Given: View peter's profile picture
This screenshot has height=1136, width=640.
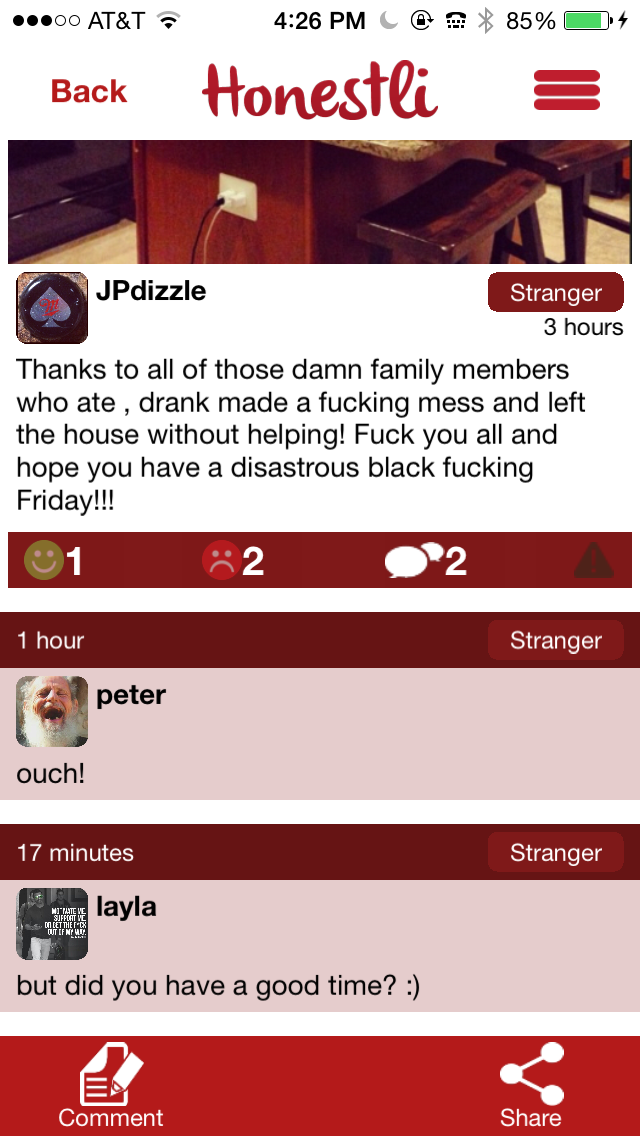Looking at the screenshot, I should 52,711.
